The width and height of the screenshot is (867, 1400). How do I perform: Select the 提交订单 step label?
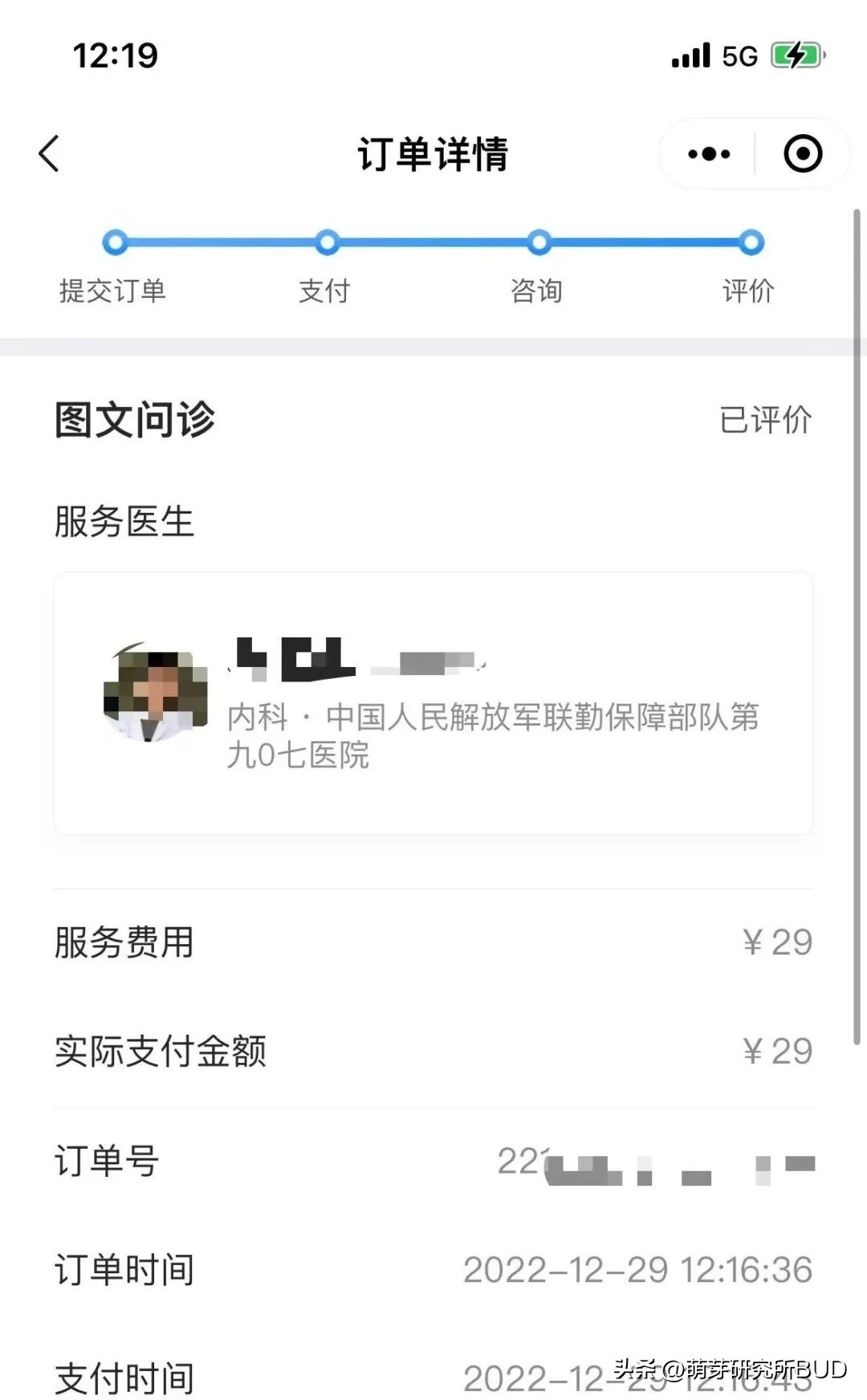click(x=112, y=292)
